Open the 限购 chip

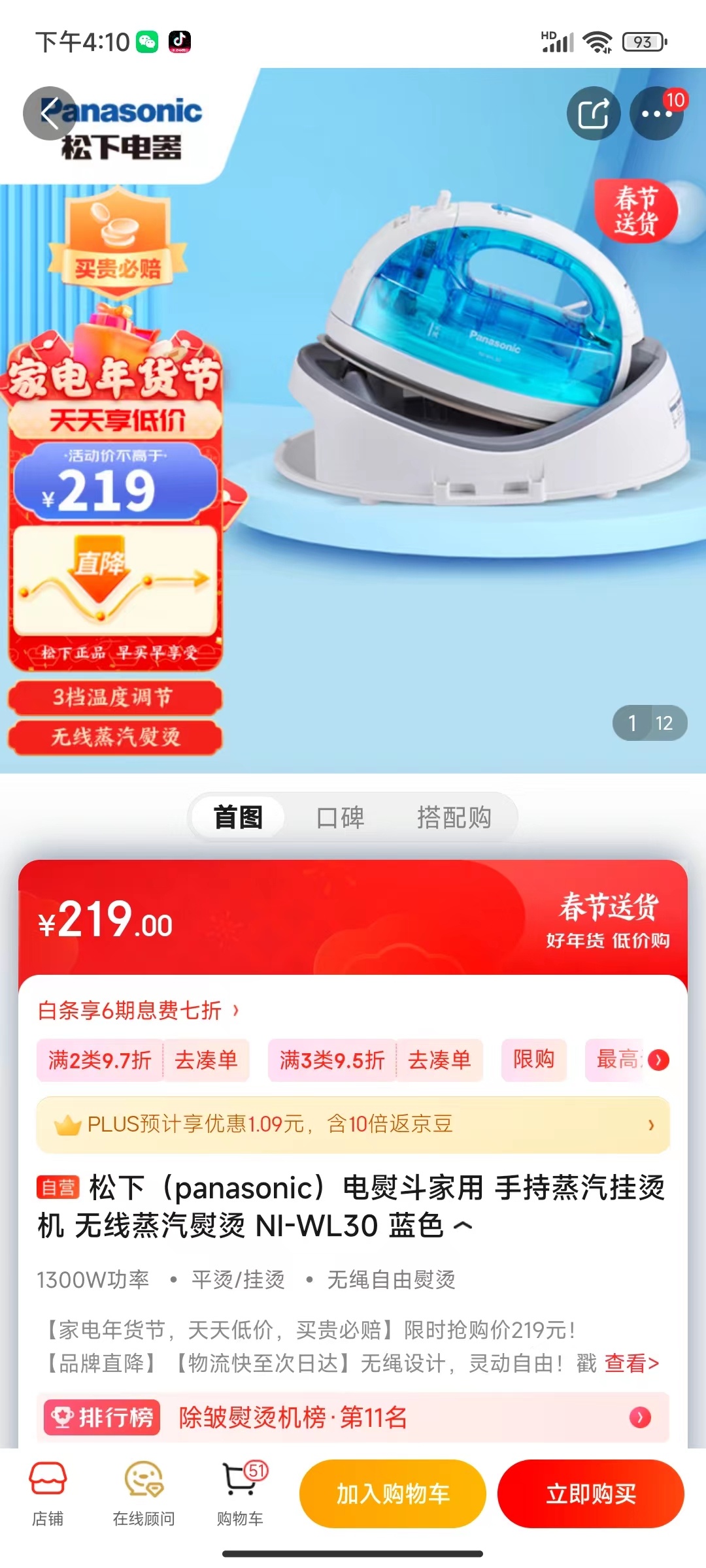point(533,1060)
